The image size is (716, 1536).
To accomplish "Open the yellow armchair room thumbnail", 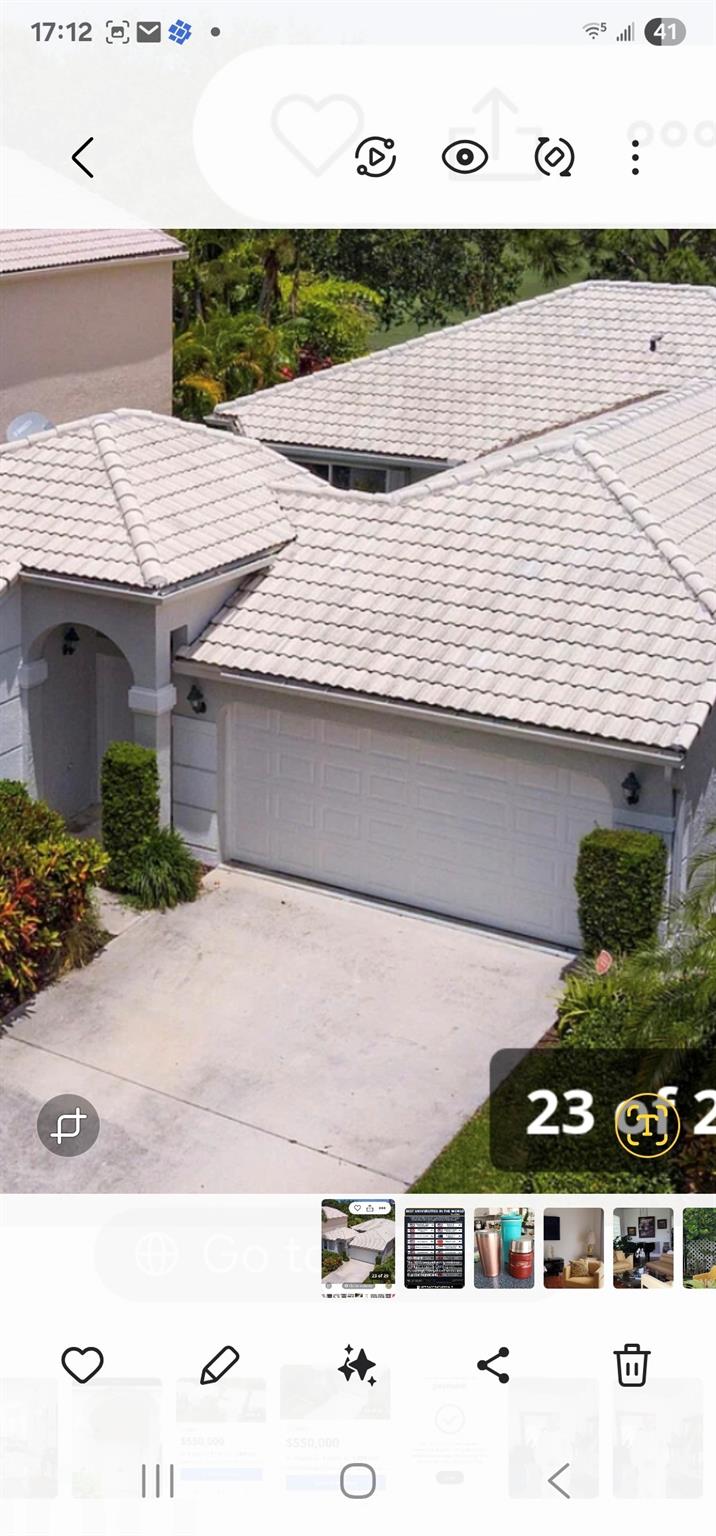I will pos(574,1248).
